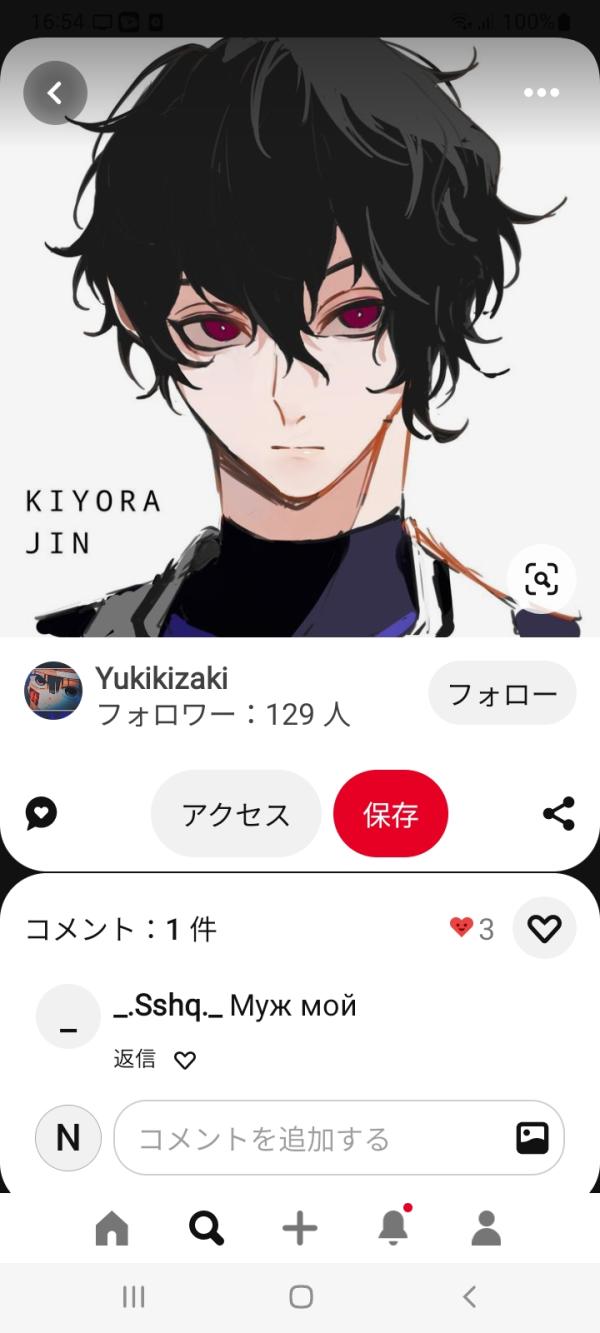Viewport: 600px width, 1333px height.
Task: Switch to the Profile tab
Action: tap(486, 1228)
